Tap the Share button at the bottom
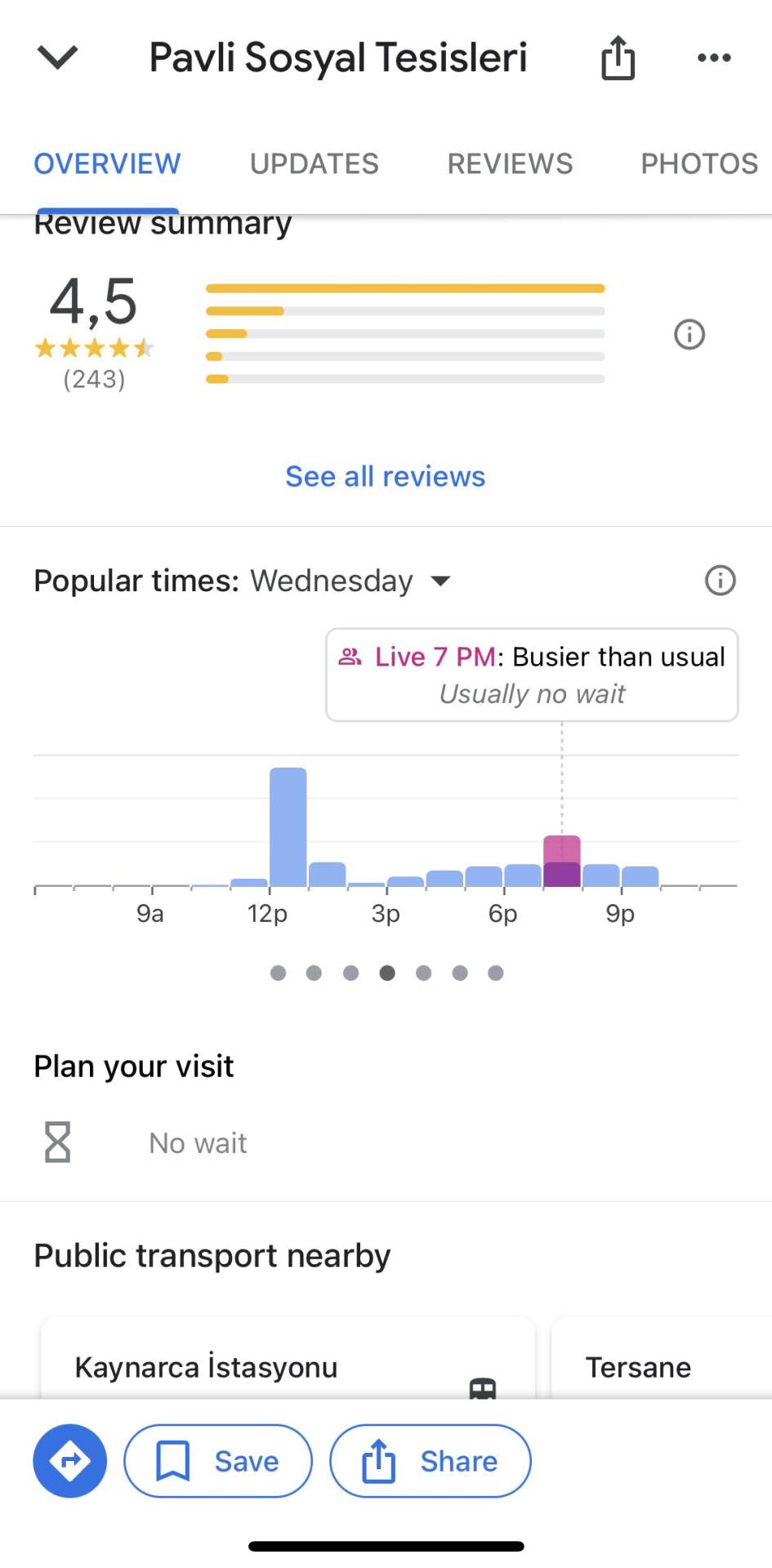Image resolution: width=772 pixels, height=1568 pixels. [430, 1461]
